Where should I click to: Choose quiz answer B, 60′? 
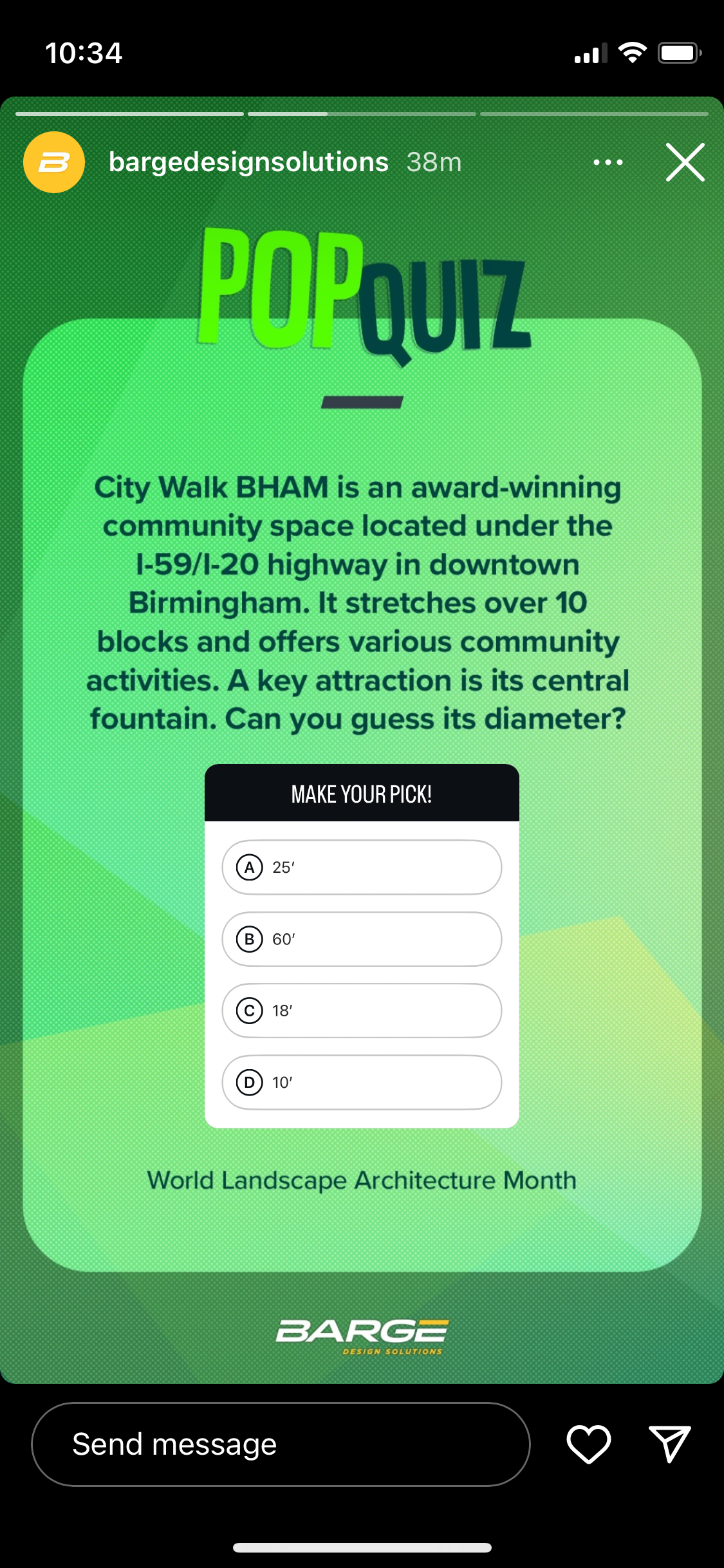pos(362,939)
